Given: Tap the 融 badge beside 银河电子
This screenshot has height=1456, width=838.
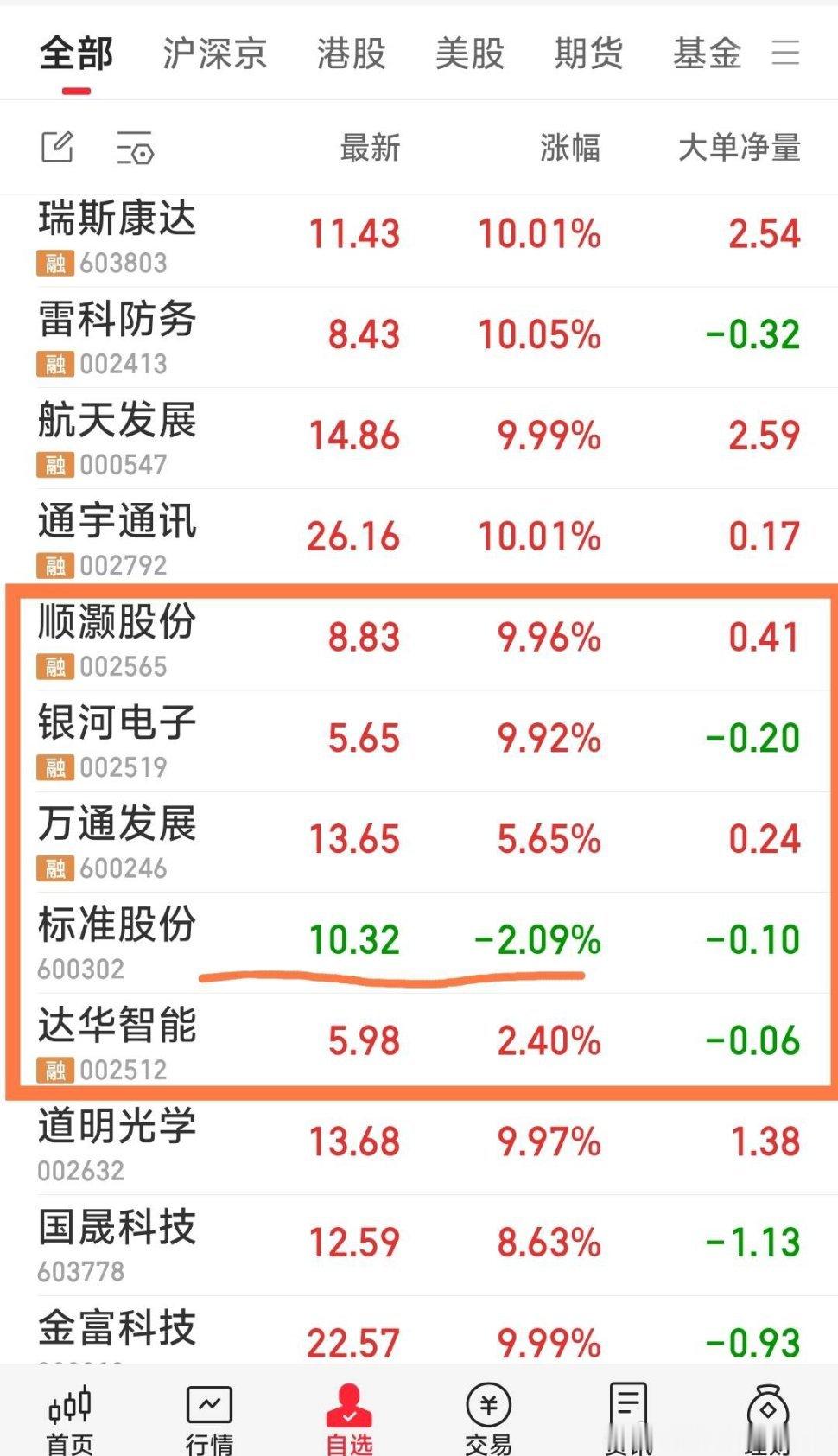Looking at the screenshot, I should click(54, 767).
